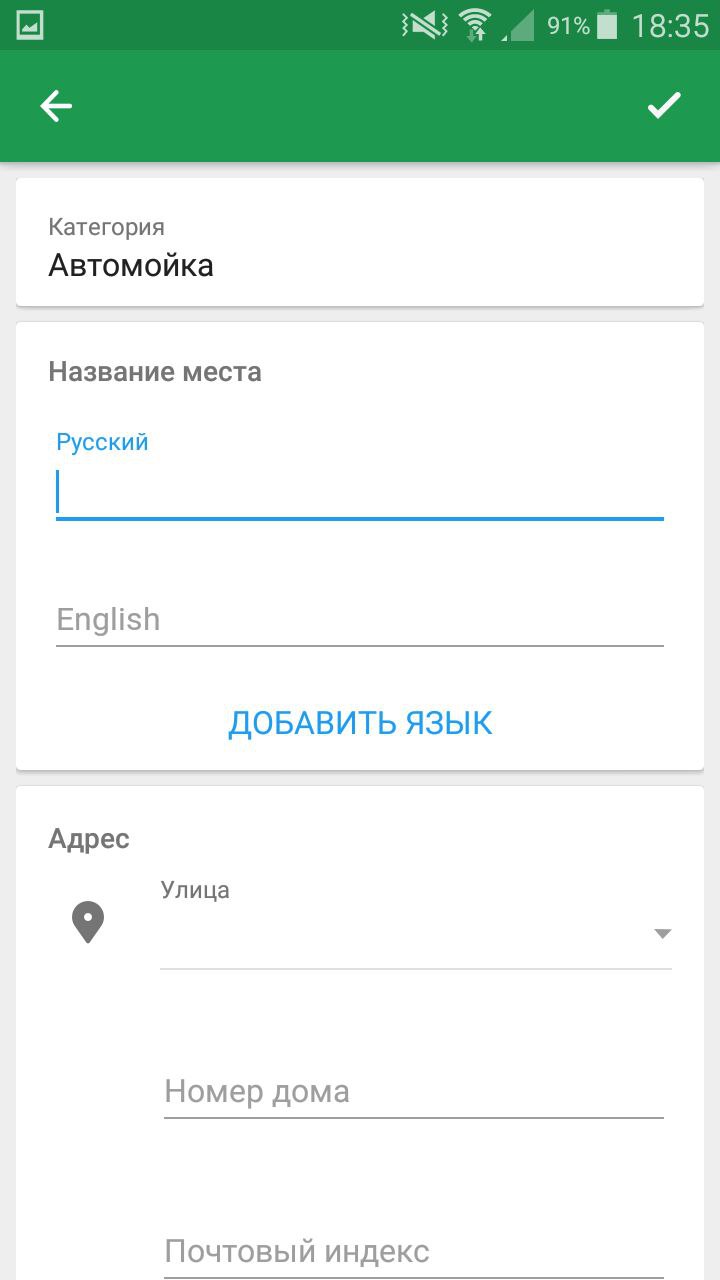Open the Категория Автомойка selector
Image resolution: width=720 pixels, height=1280 pixels.
[360, 242]
